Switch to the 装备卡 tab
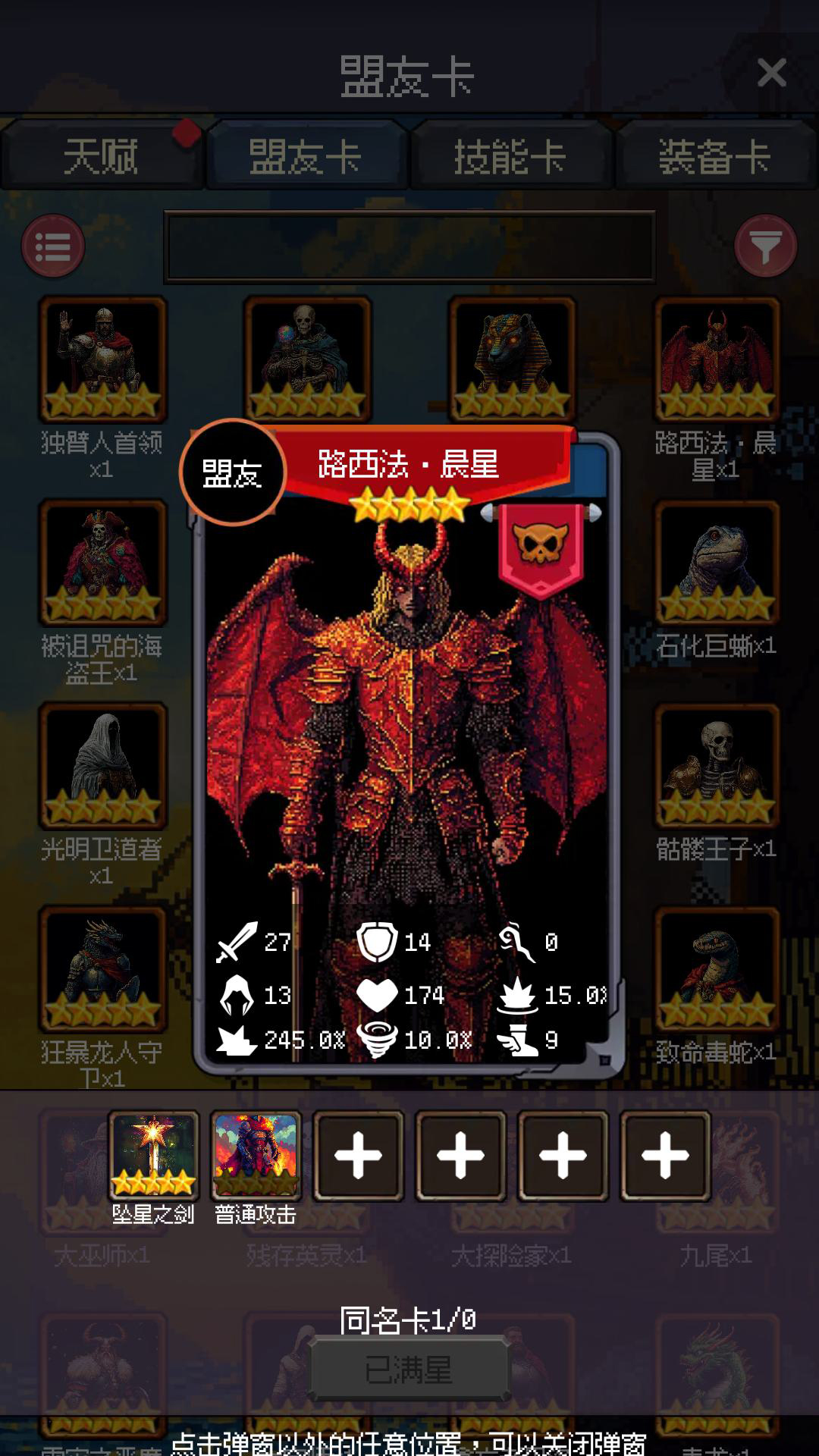The height and width of the screenshot is (1456, 819). tap(715, 157)
